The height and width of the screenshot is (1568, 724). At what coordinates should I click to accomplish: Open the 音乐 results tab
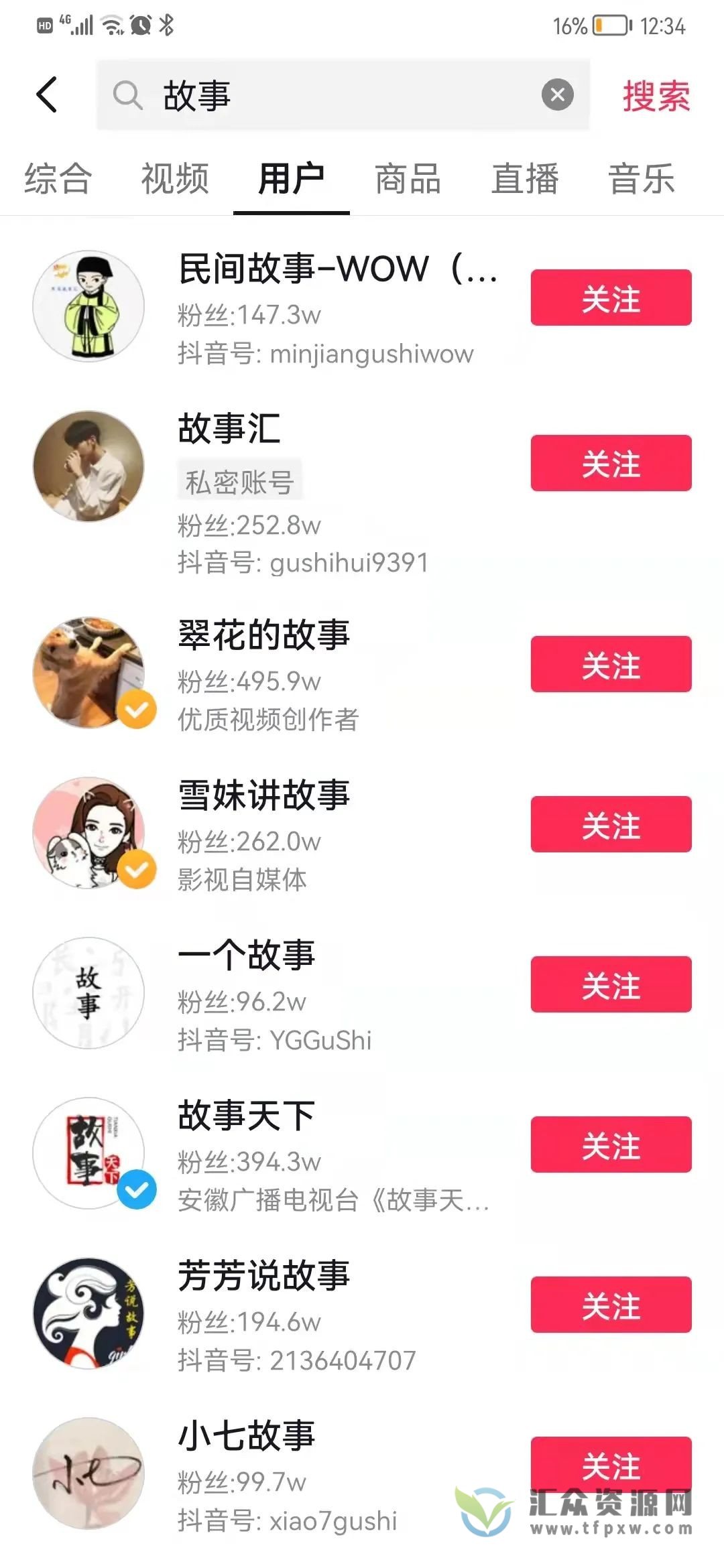640,179
